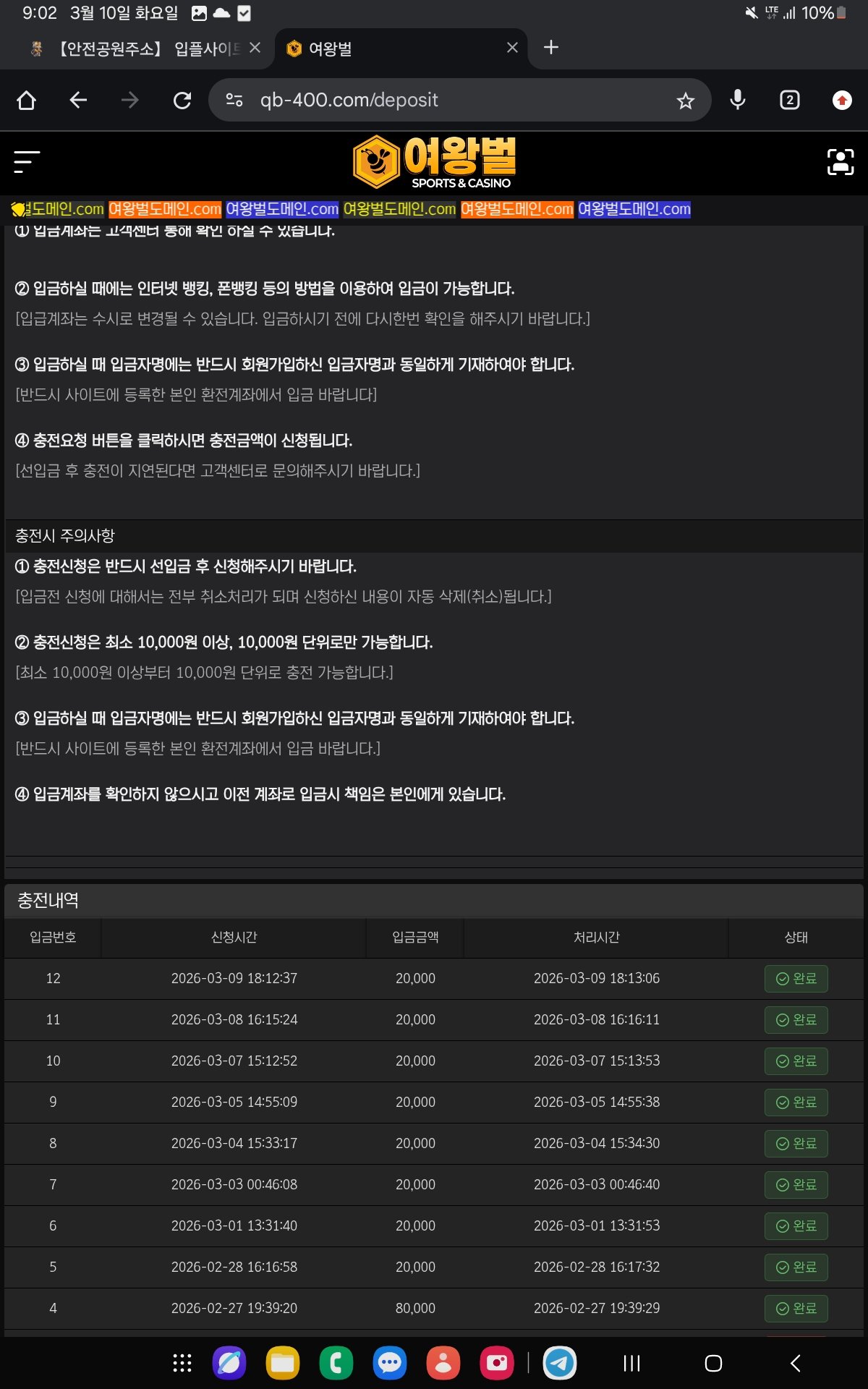Navigate back to the previous page

point(78,100)
